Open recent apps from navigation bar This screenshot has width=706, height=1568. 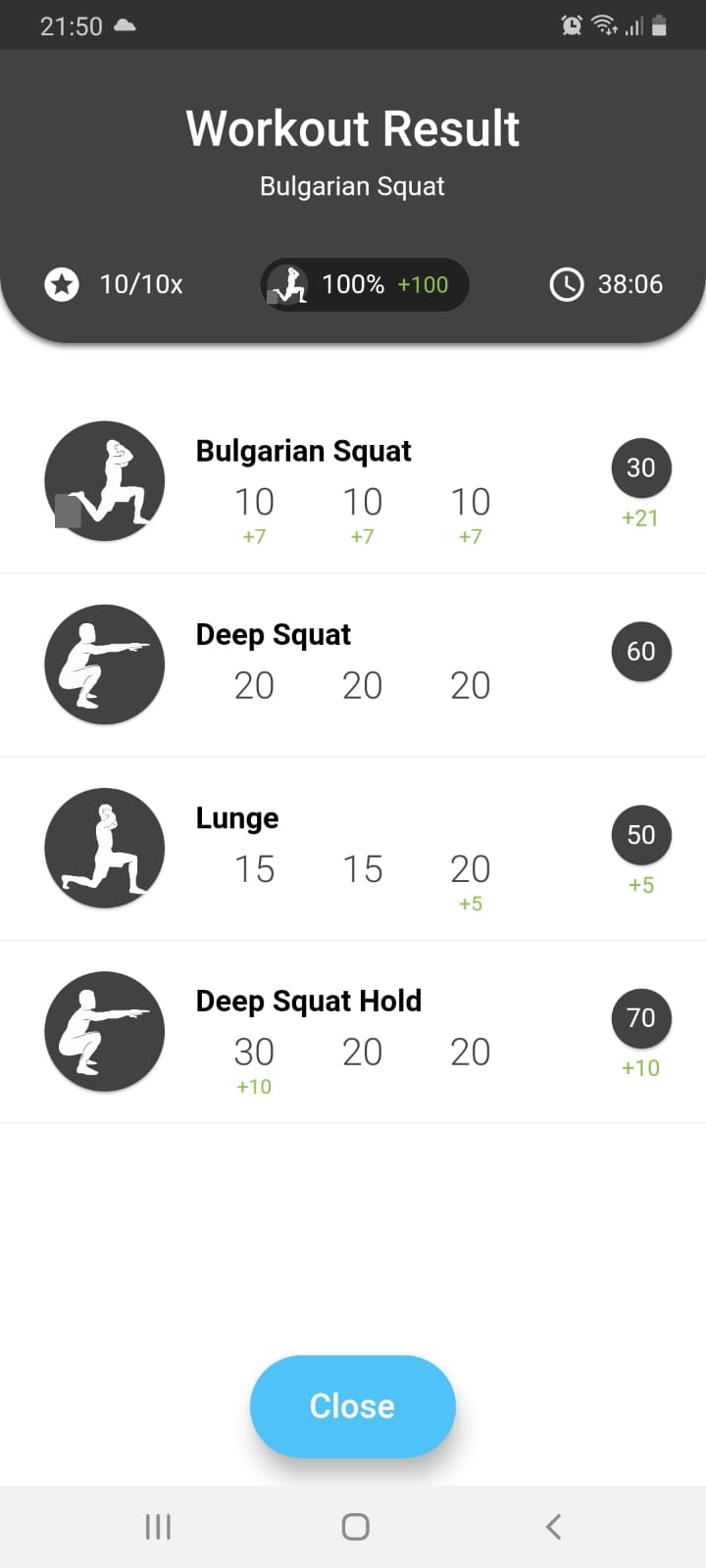[x=158, y=1526]
